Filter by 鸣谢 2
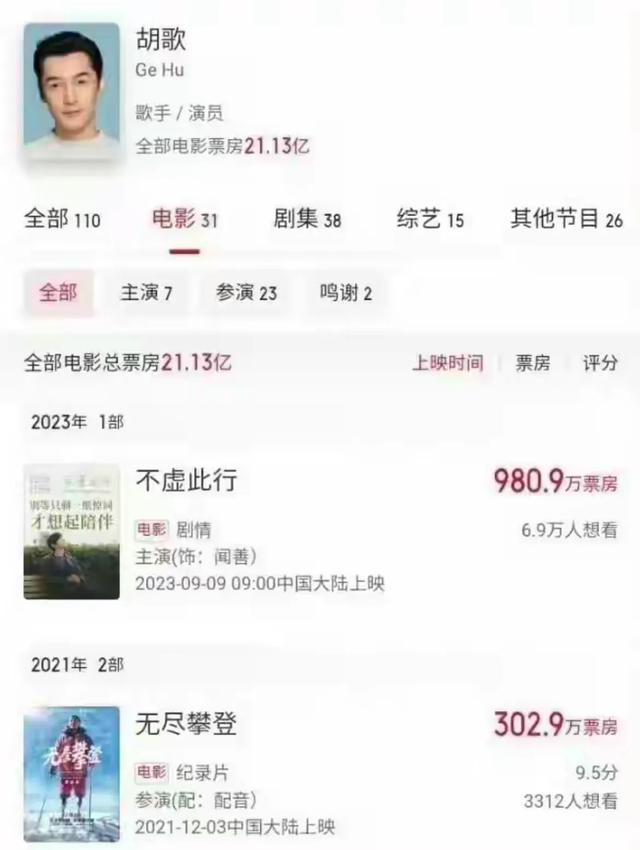This screenshot has height=850, width=640. click(x=346, y=293)
